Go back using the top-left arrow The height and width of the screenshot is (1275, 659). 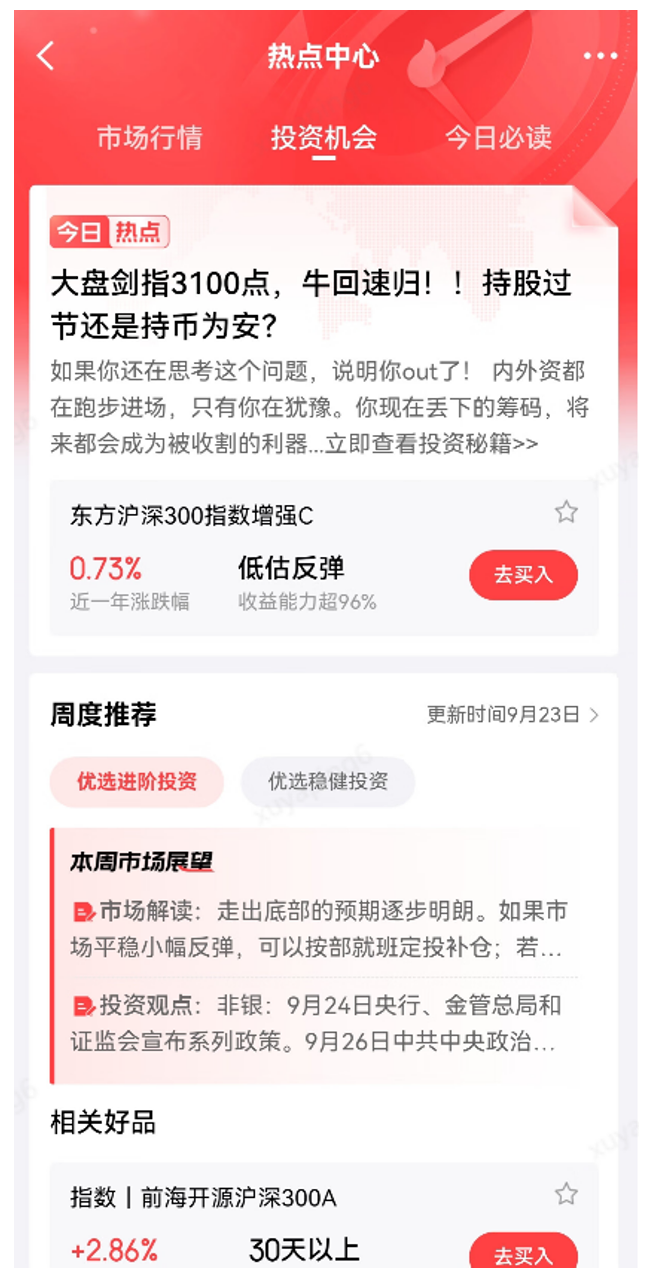(x=45, y=56)
